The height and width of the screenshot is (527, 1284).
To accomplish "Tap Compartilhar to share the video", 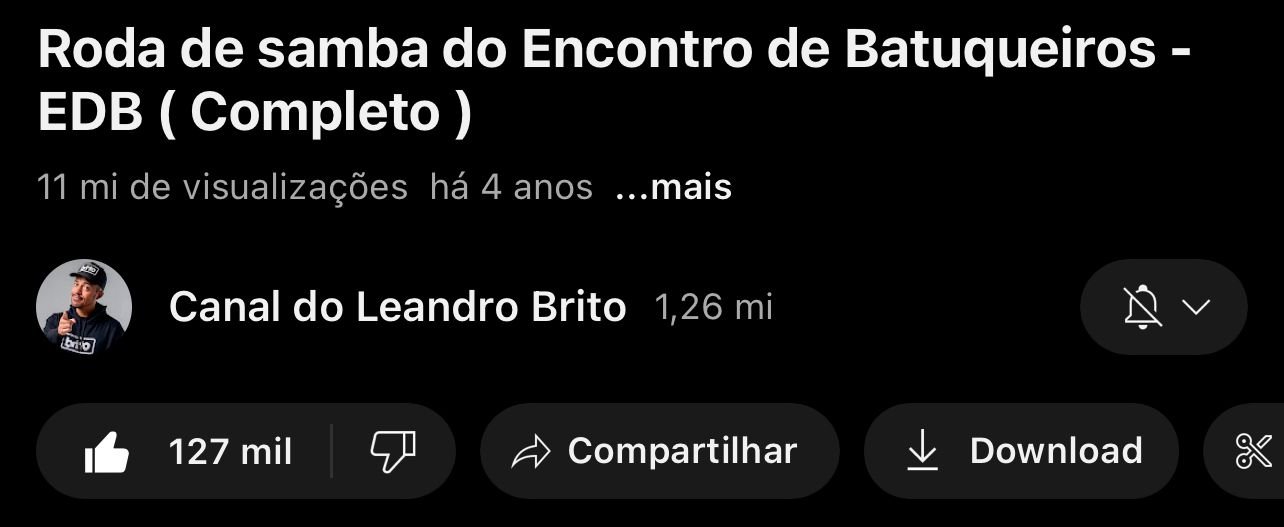I will point(658,452).
